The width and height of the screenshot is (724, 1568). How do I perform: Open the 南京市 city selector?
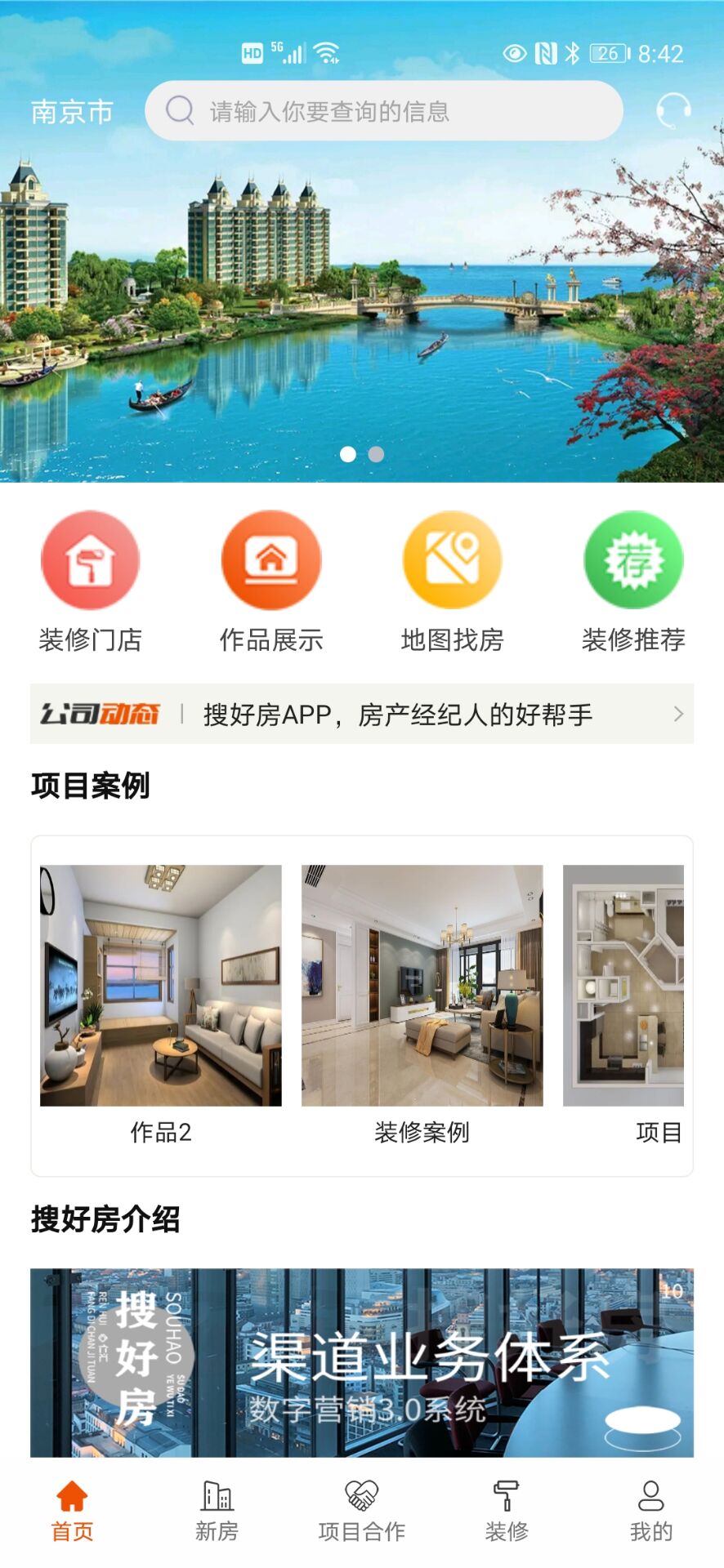(72, 112)
